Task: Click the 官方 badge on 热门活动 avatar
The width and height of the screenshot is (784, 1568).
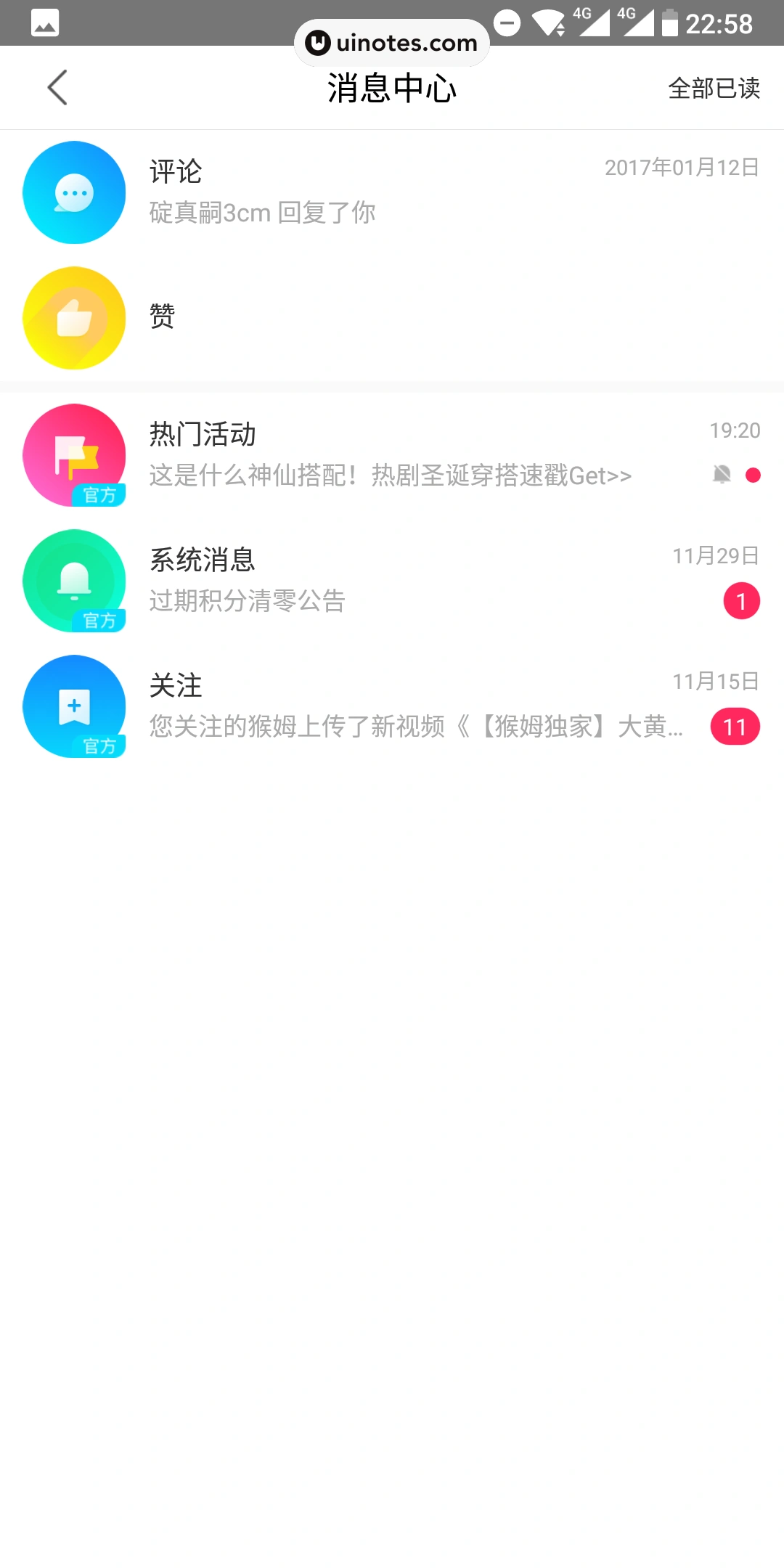Action: [99, 493]
